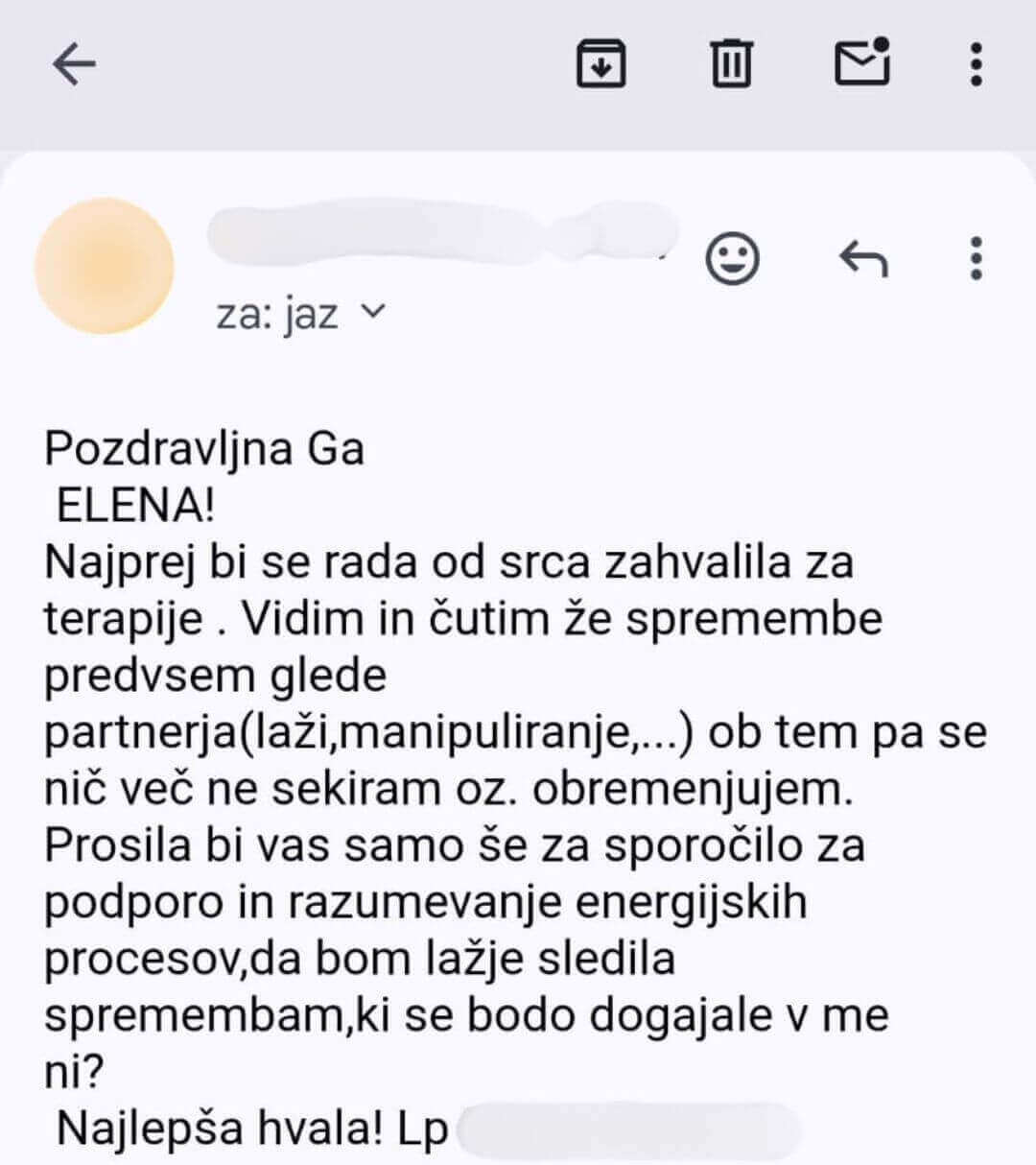Mark the email as unread
The image size is (1036, 1165).
pyautogui.click(x=861, y=63)
